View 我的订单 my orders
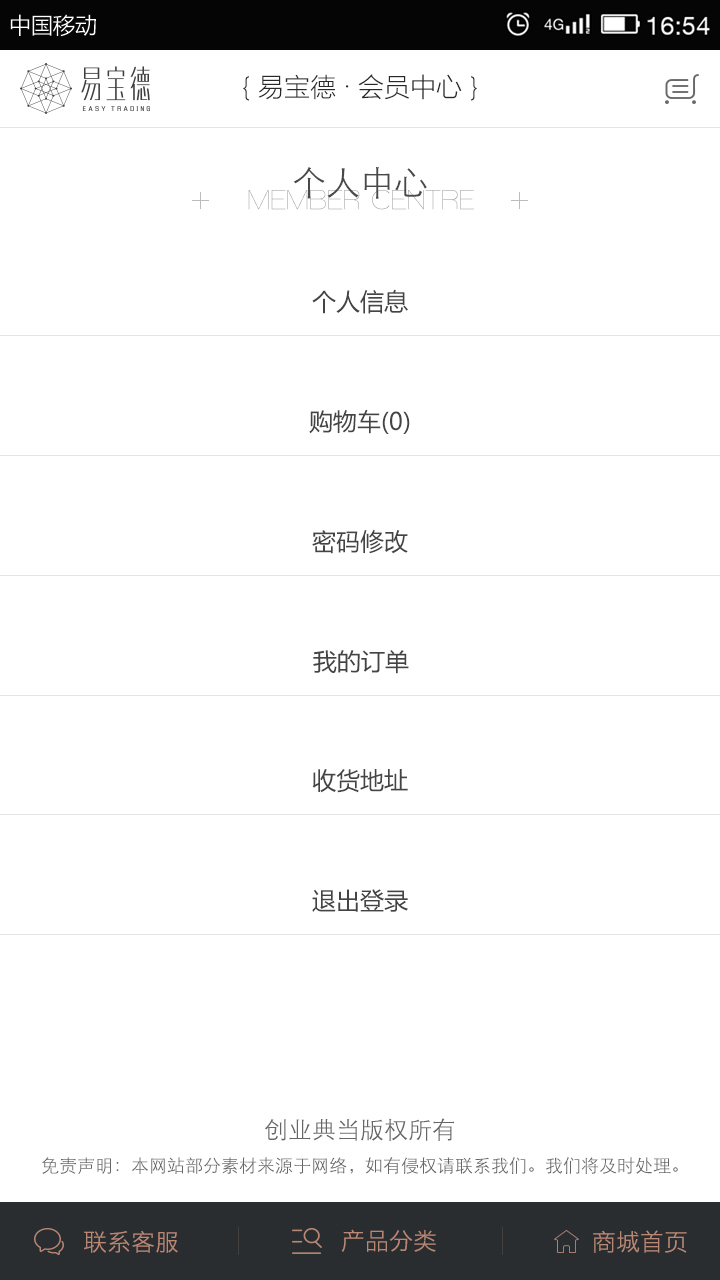720x1280 pixels. [360, 662]
